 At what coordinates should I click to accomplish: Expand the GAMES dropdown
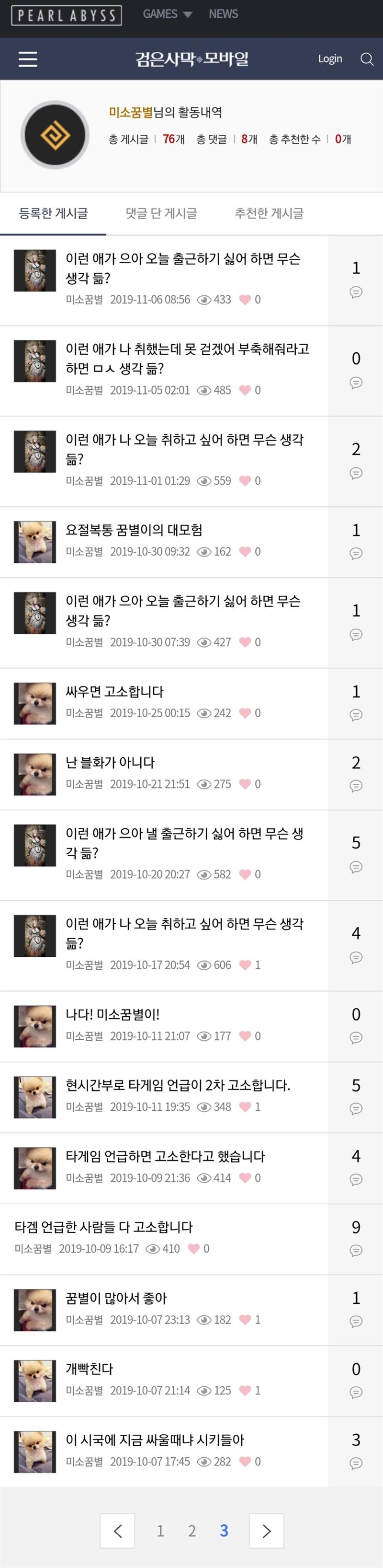point(167,14)
